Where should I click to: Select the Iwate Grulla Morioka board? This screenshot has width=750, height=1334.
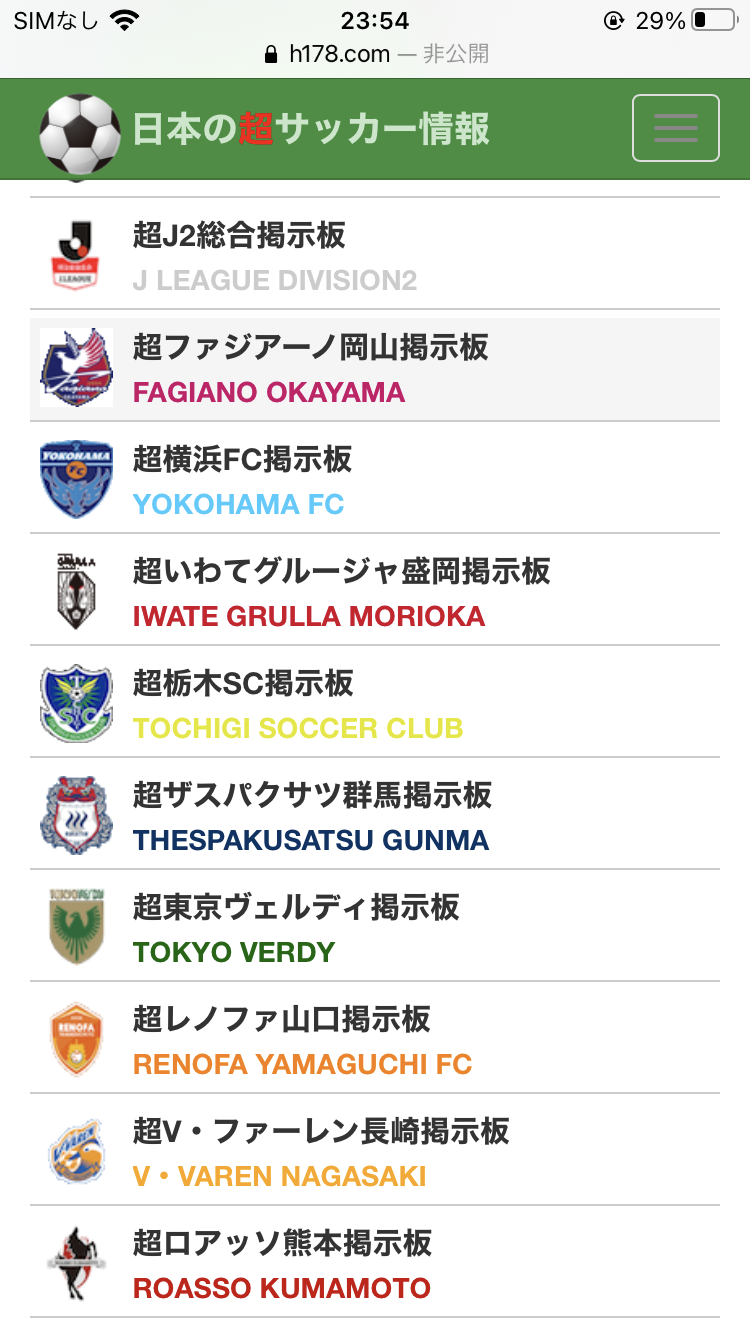click(375, 590)
